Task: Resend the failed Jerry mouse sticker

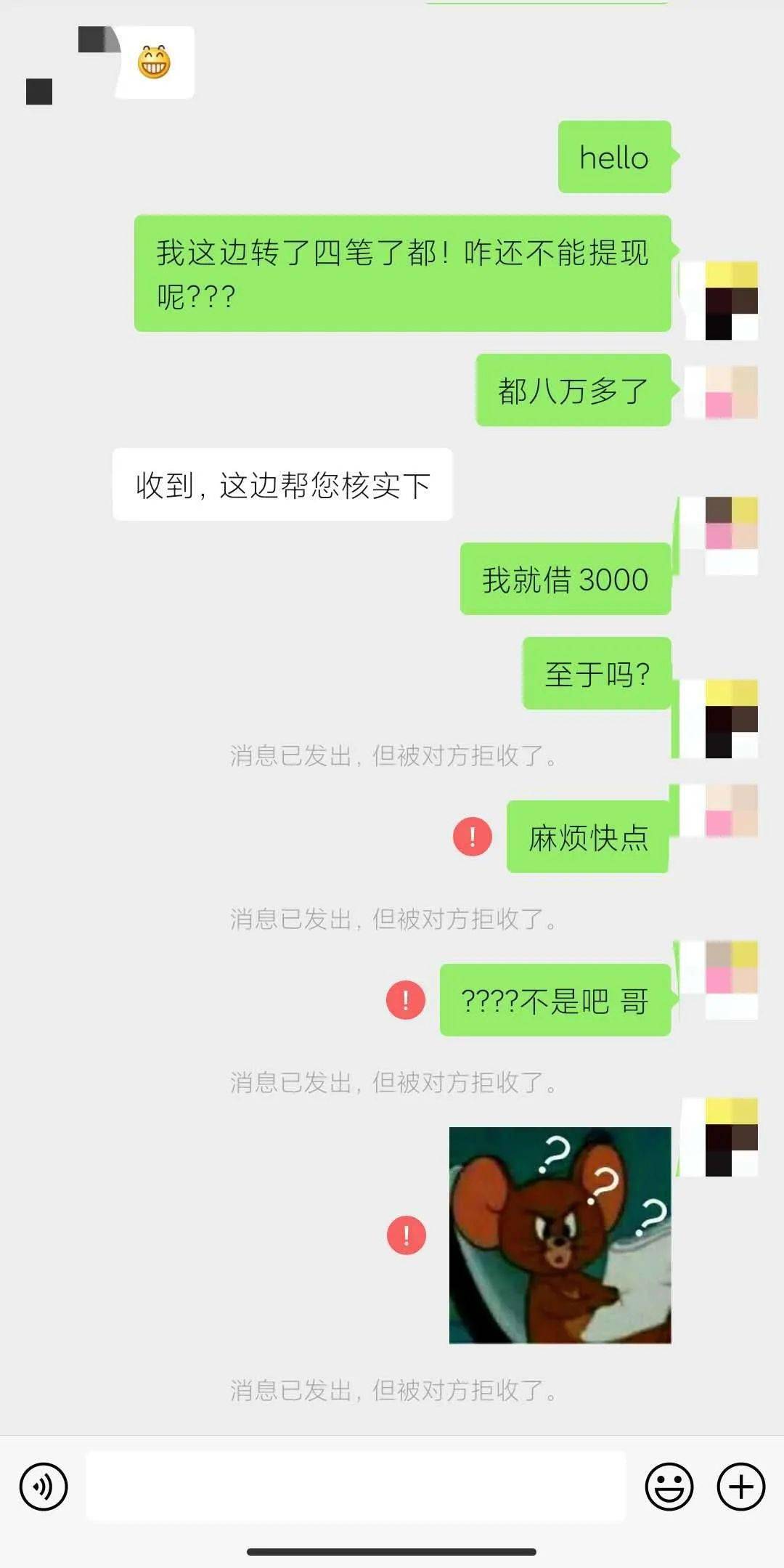Action: click(x=407, y=1235)
